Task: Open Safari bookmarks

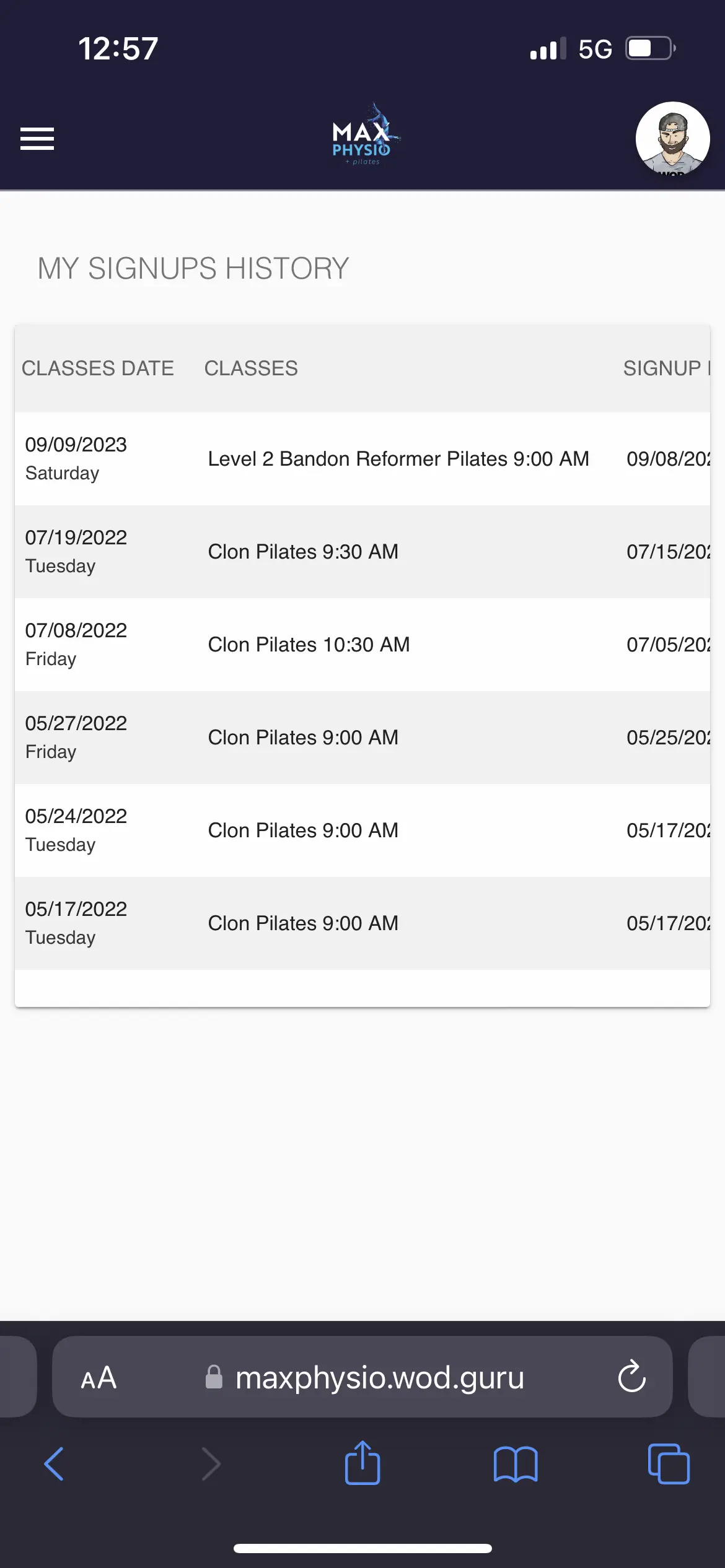Action: click(x=516, y=1464)
